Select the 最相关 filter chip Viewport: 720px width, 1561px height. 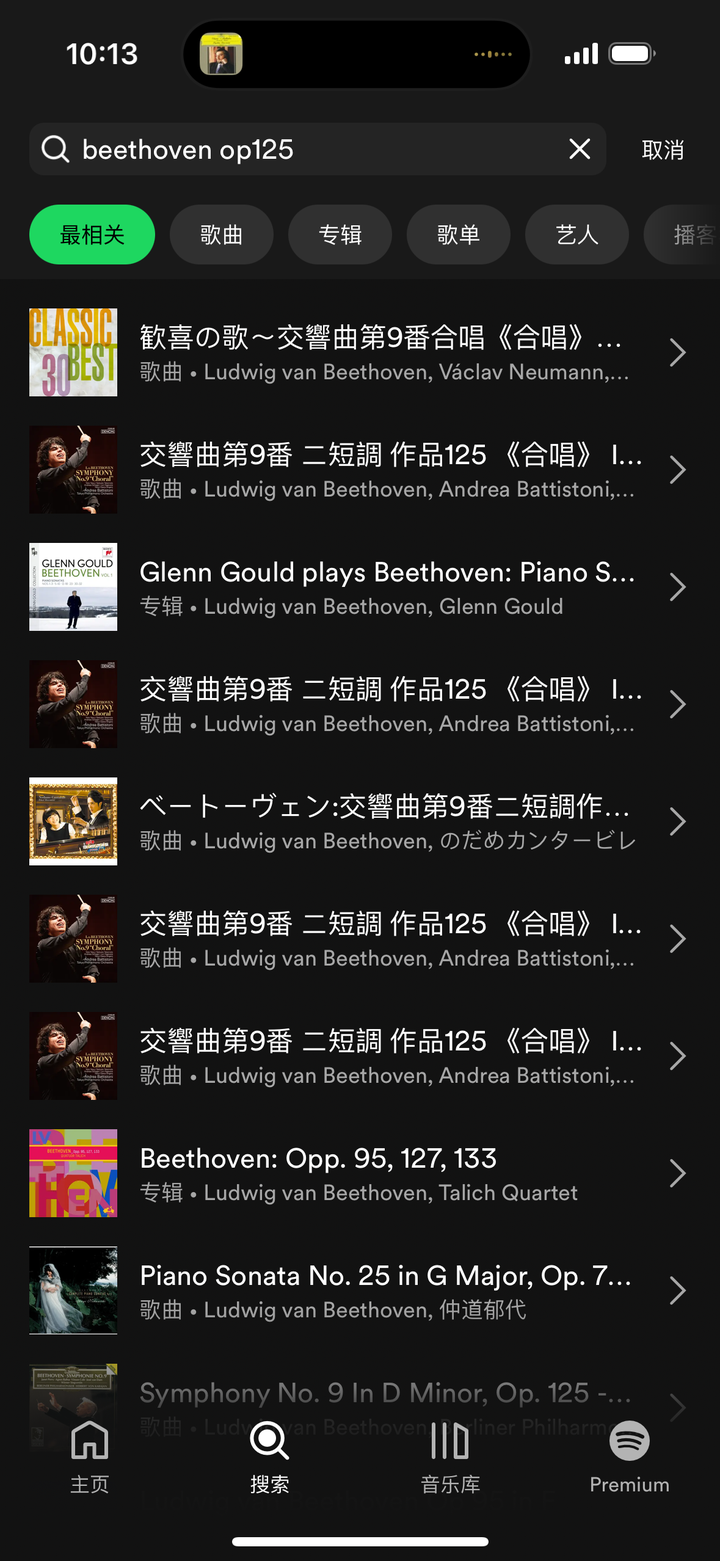pyautogui.click(x=92, y=235)
